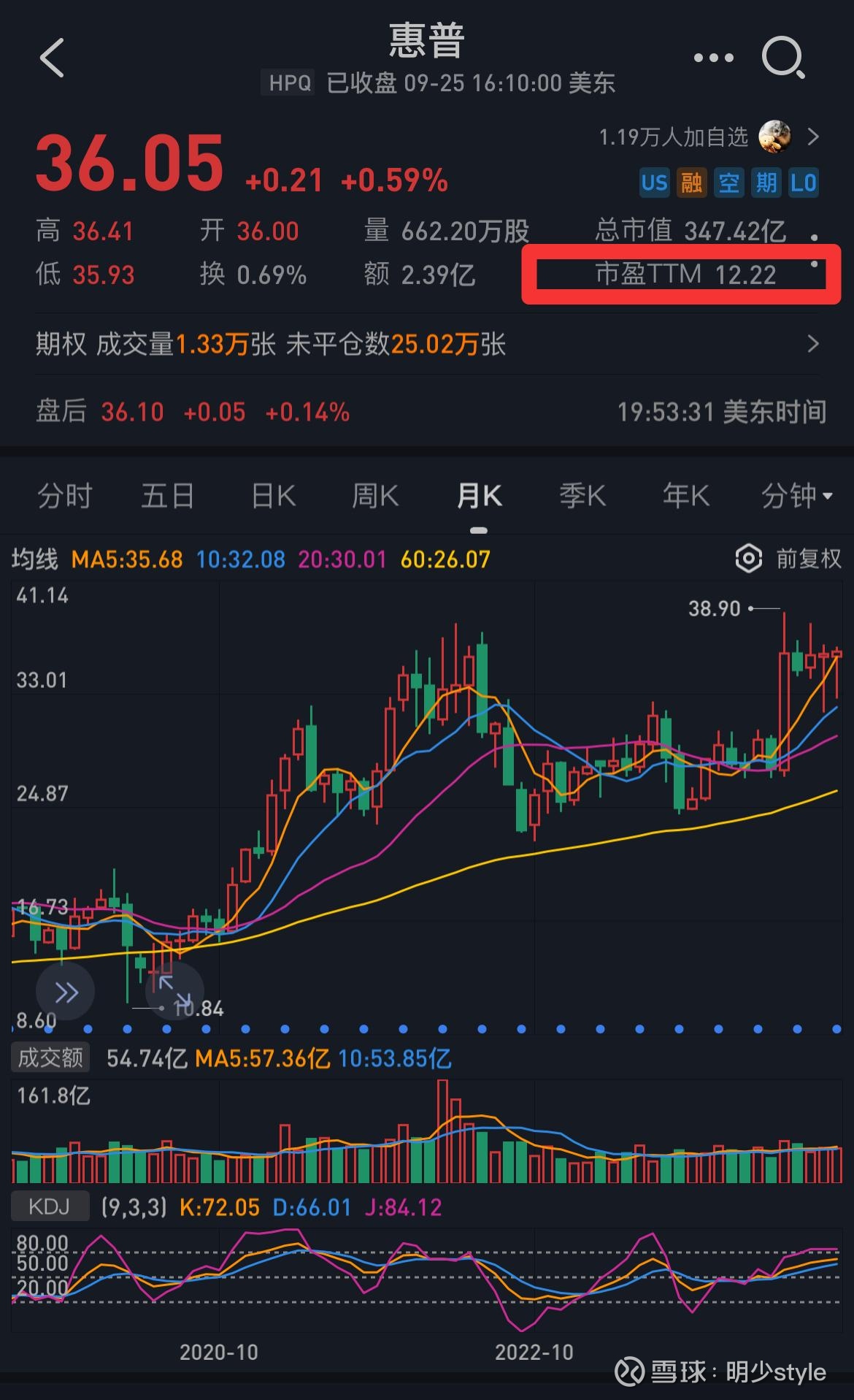Open the search icon
This screenshot has width=854, height=1400.
(x=784, y=58)
